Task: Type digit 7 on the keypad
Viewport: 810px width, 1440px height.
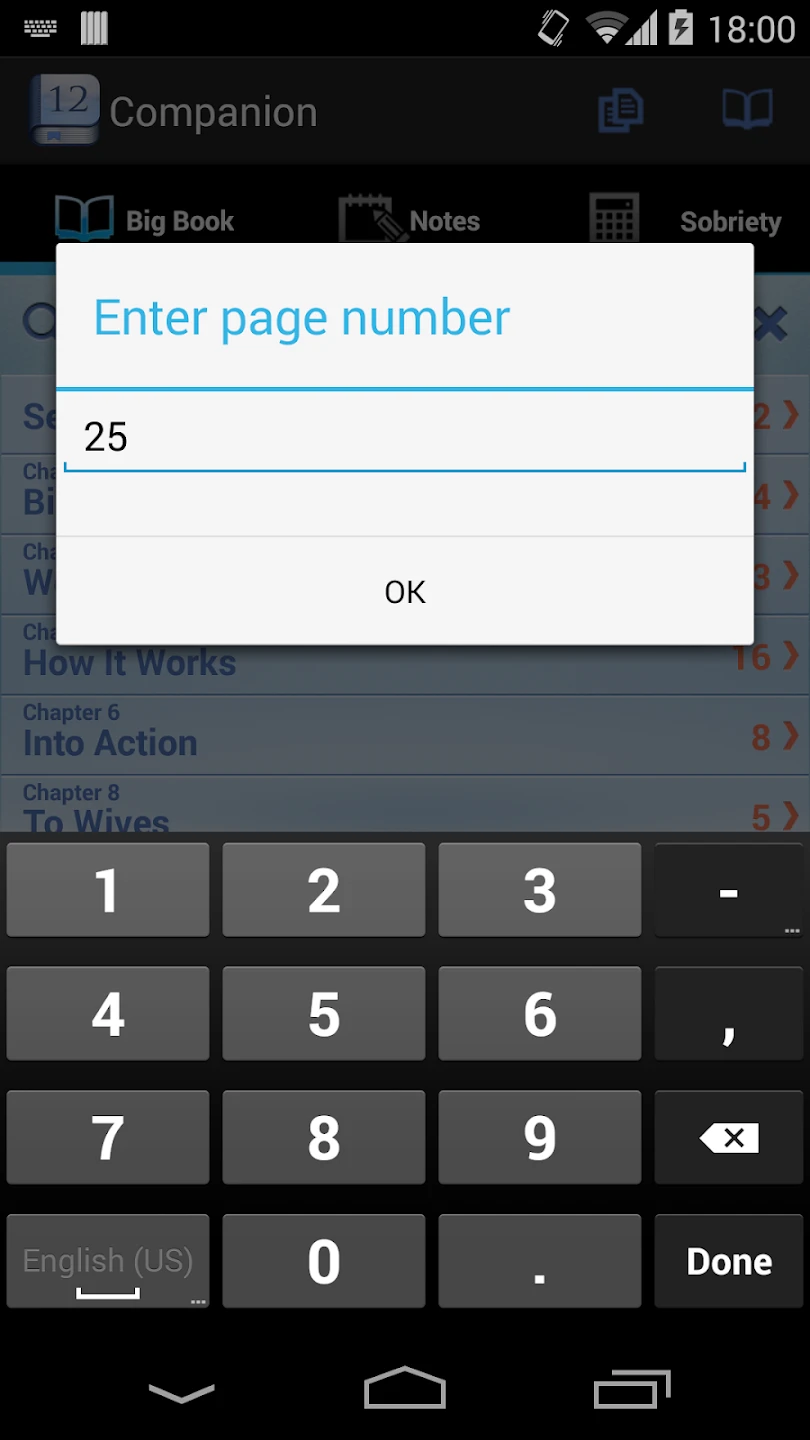Action: 108,1138
